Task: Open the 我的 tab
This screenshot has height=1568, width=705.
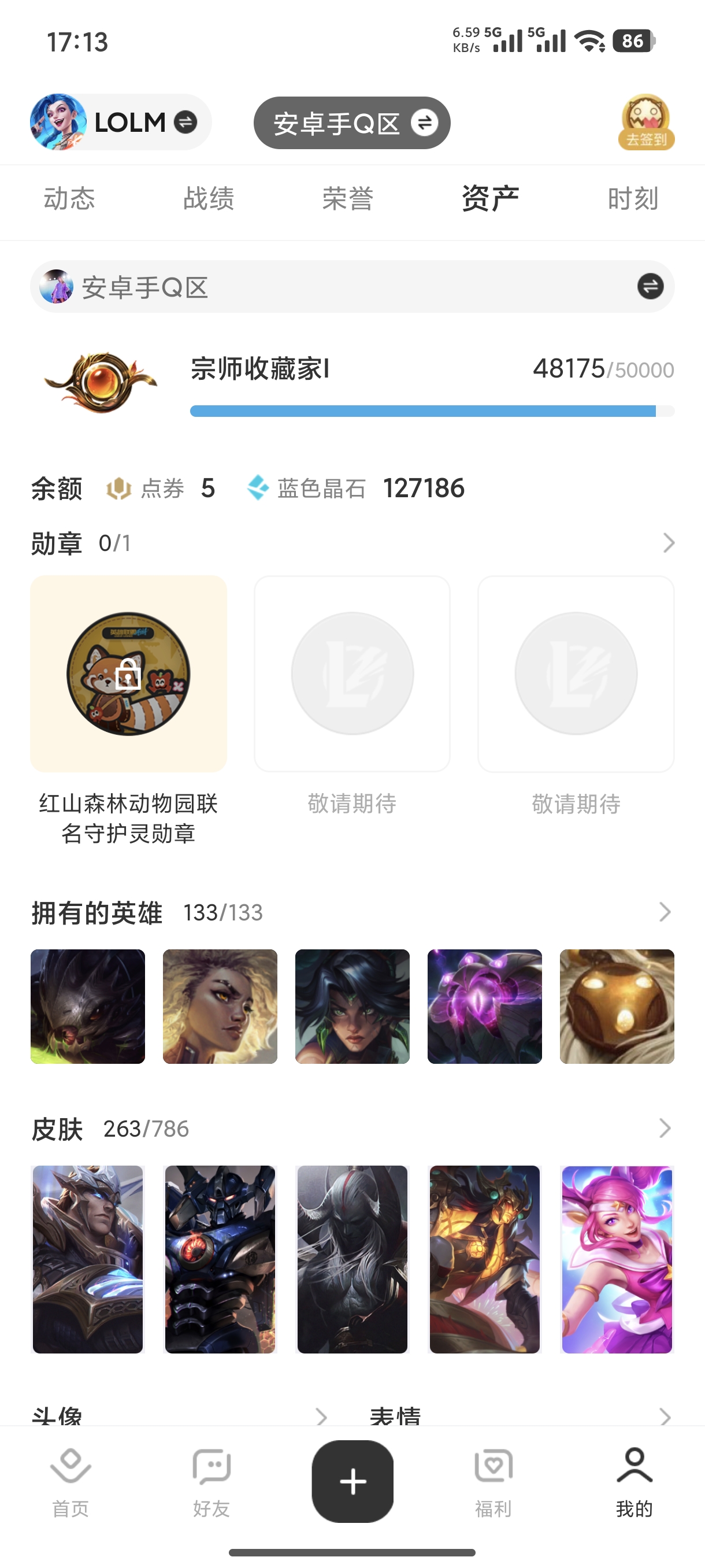Action: pos(634,1482)
